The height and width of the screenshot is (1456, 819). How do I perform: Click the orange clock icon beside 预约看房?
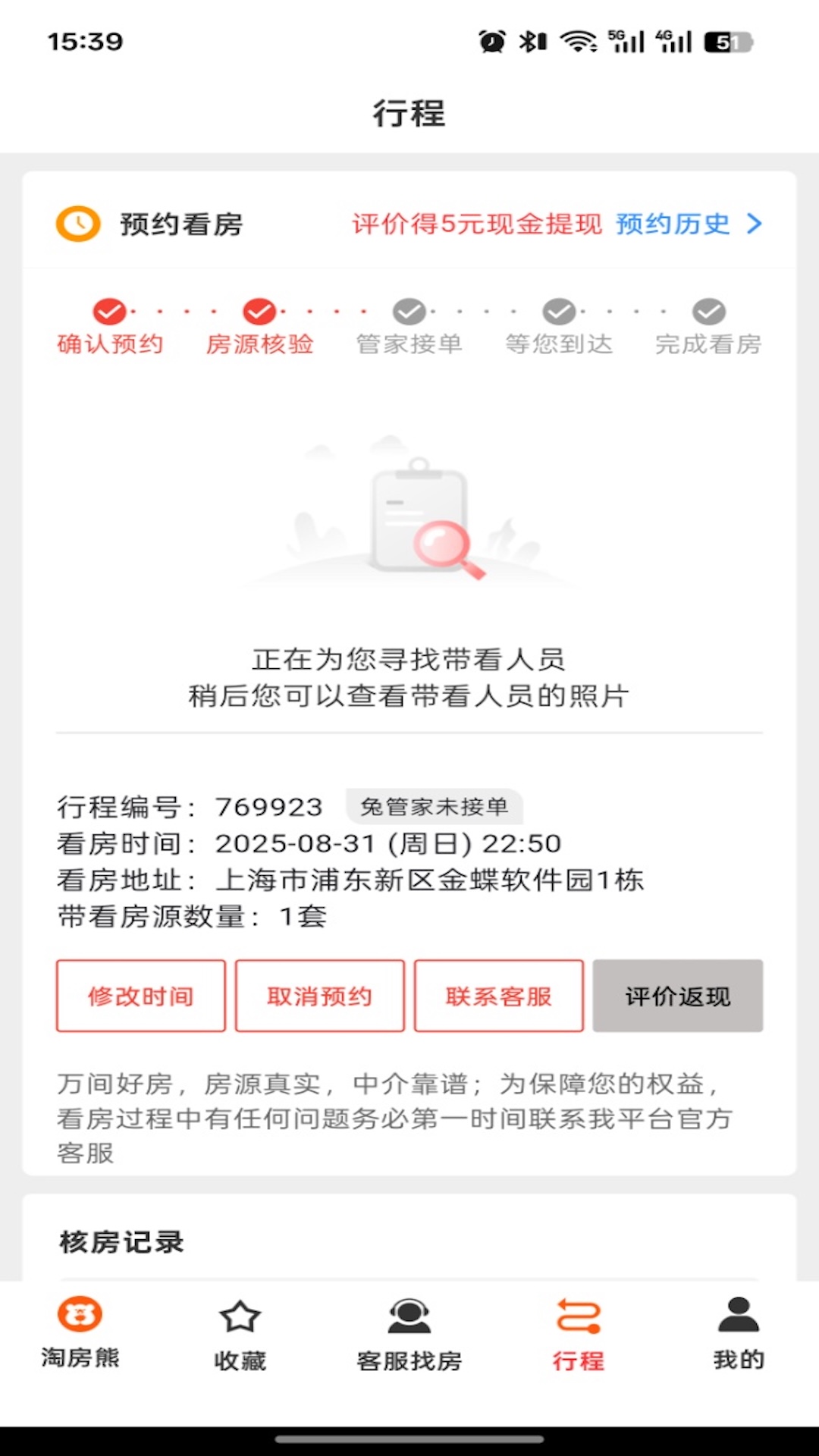[77, 224]
